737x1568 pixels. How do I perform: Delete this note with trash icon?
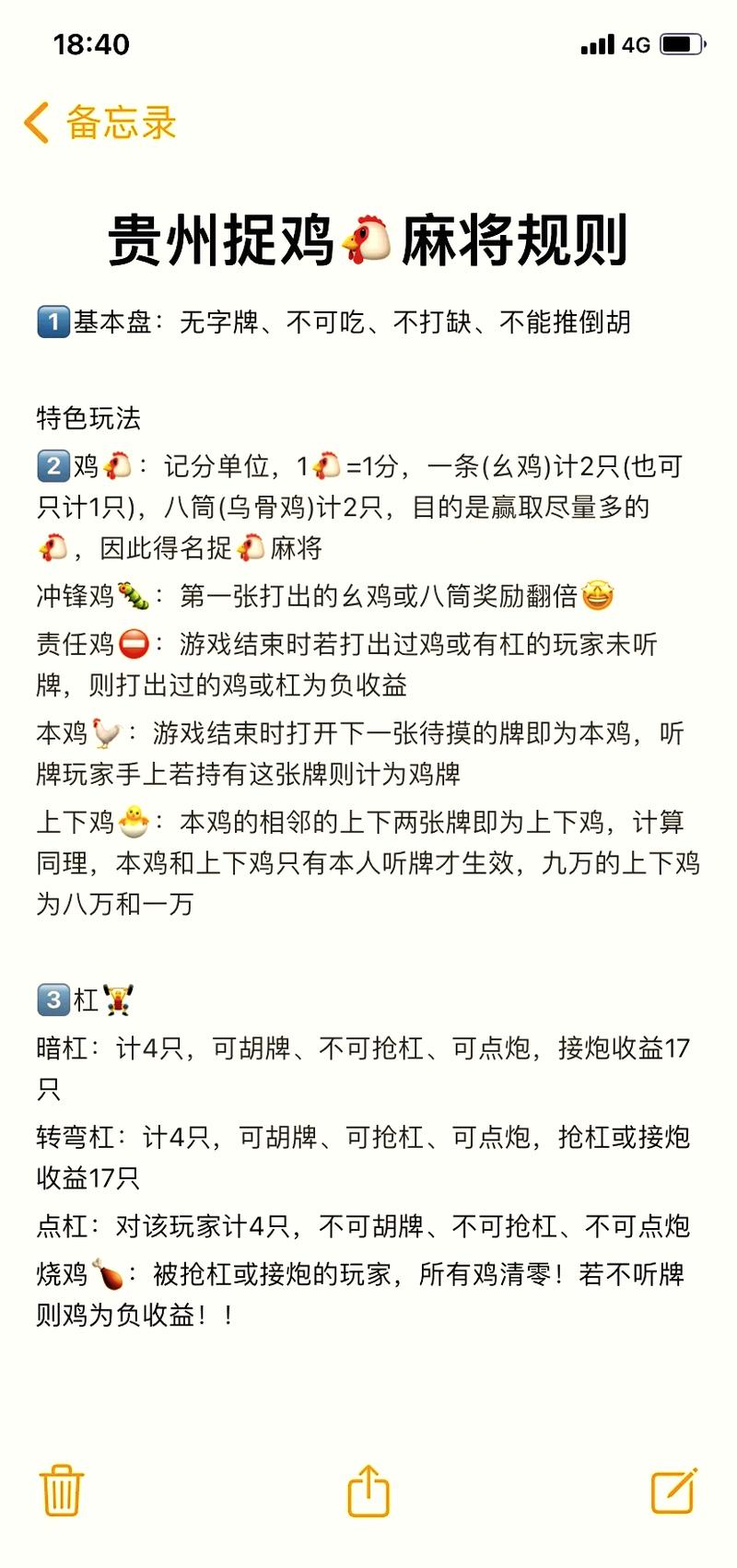pos(62,1490)
